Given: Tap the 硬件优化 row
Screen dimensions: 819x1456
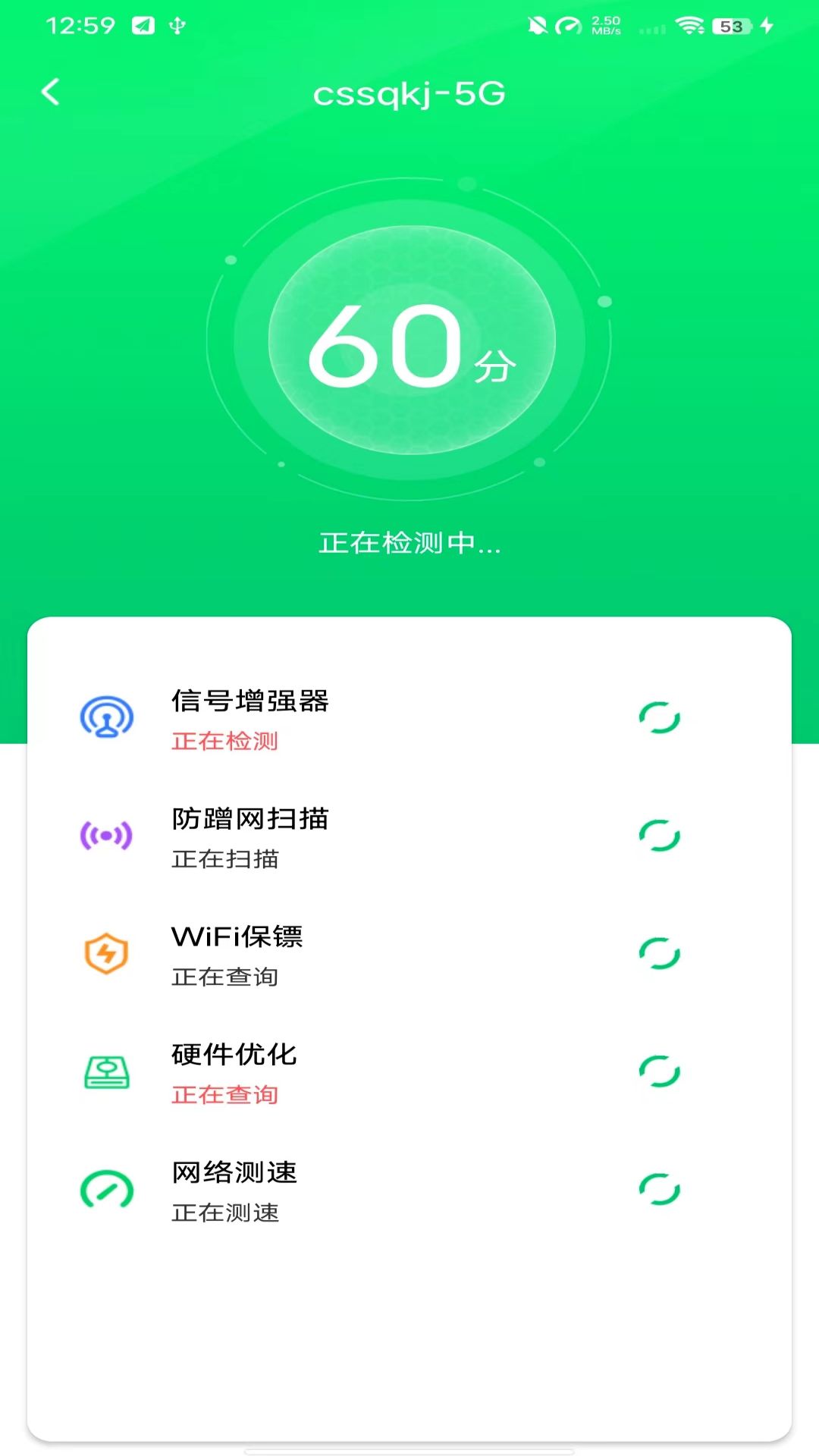Looking at the screenshot, I should point(409,1072).
